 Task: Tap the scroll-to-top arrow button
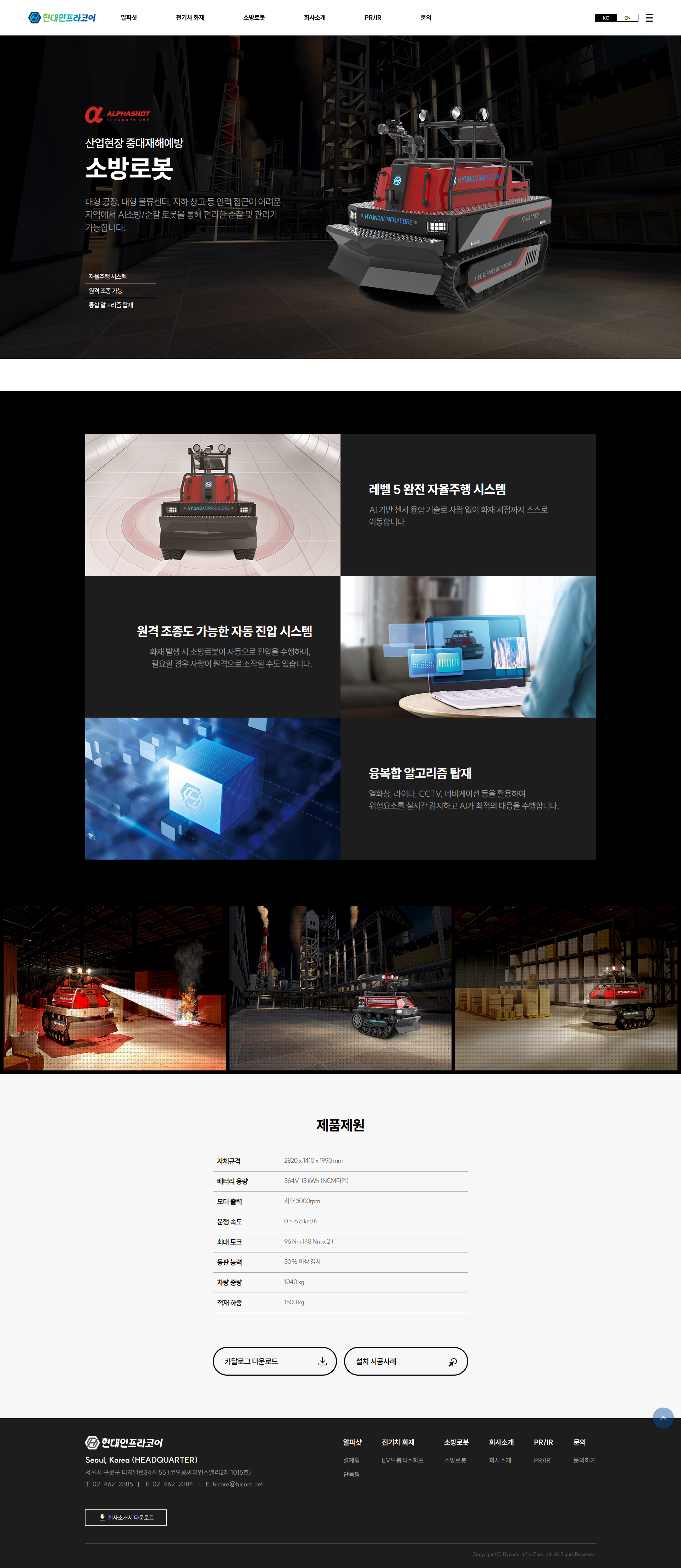pos(663,1418)
